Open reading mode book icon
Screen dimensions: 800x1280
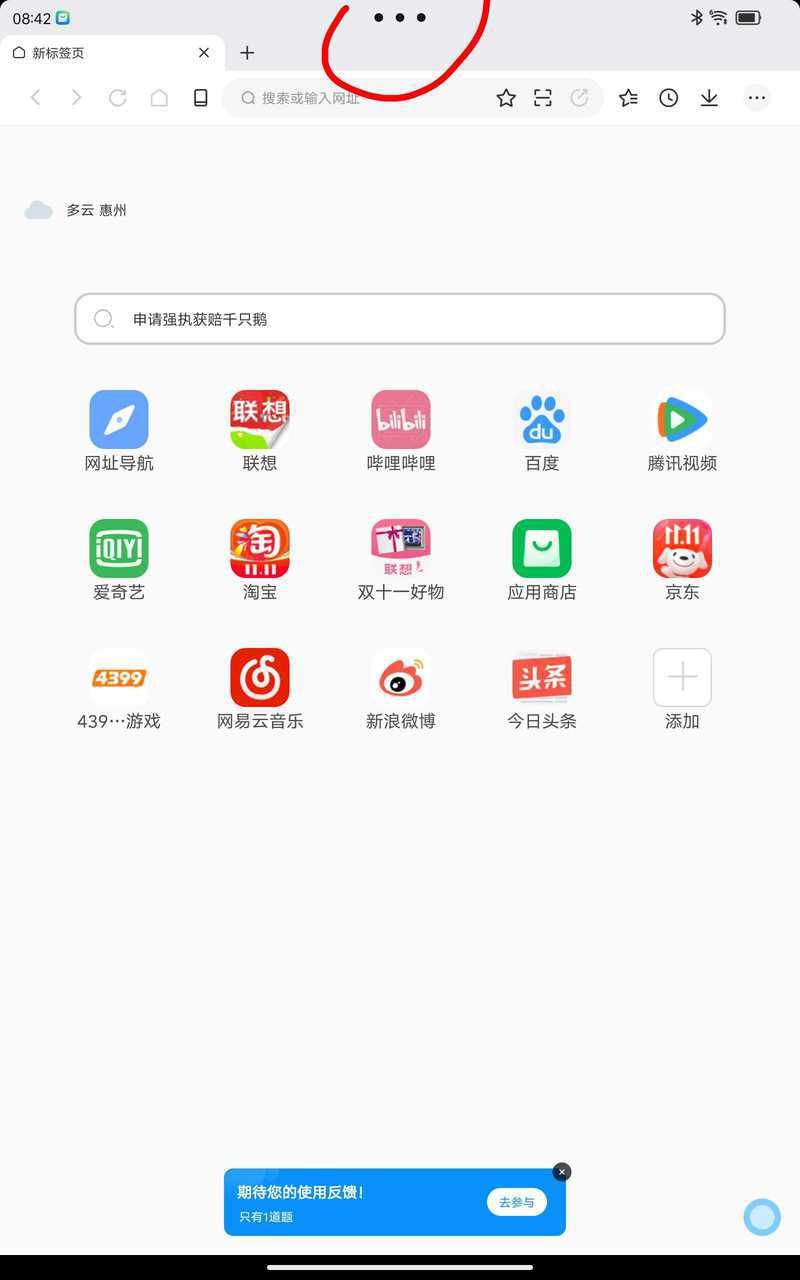[200, 98]
